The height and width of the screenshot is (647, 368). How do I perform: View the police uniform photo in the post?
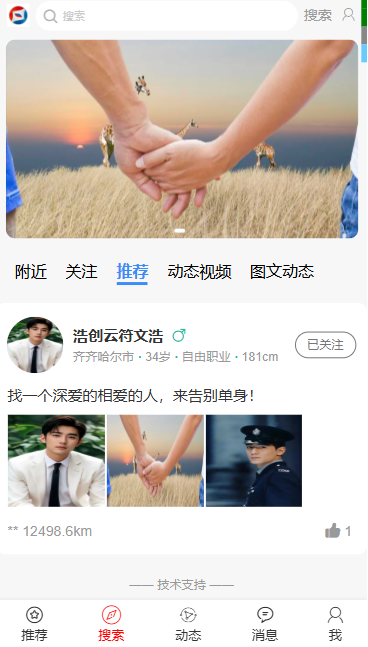pos(254,461)
